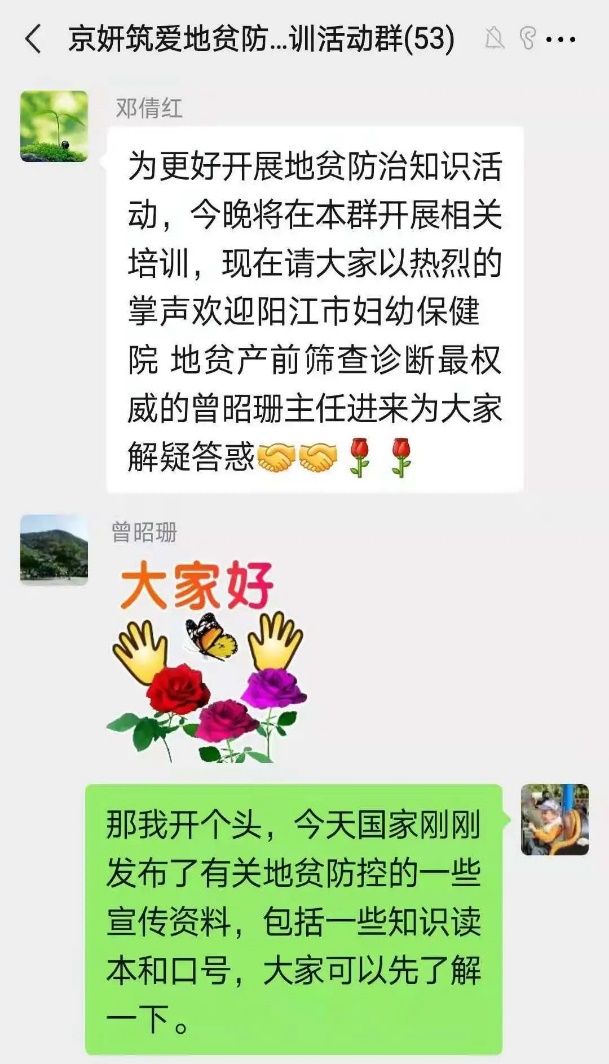The width and height of the screenshot is (609, 1064).
Task: Open 曾昭珊's profile avatar
Action: click(x=54, y=549)
